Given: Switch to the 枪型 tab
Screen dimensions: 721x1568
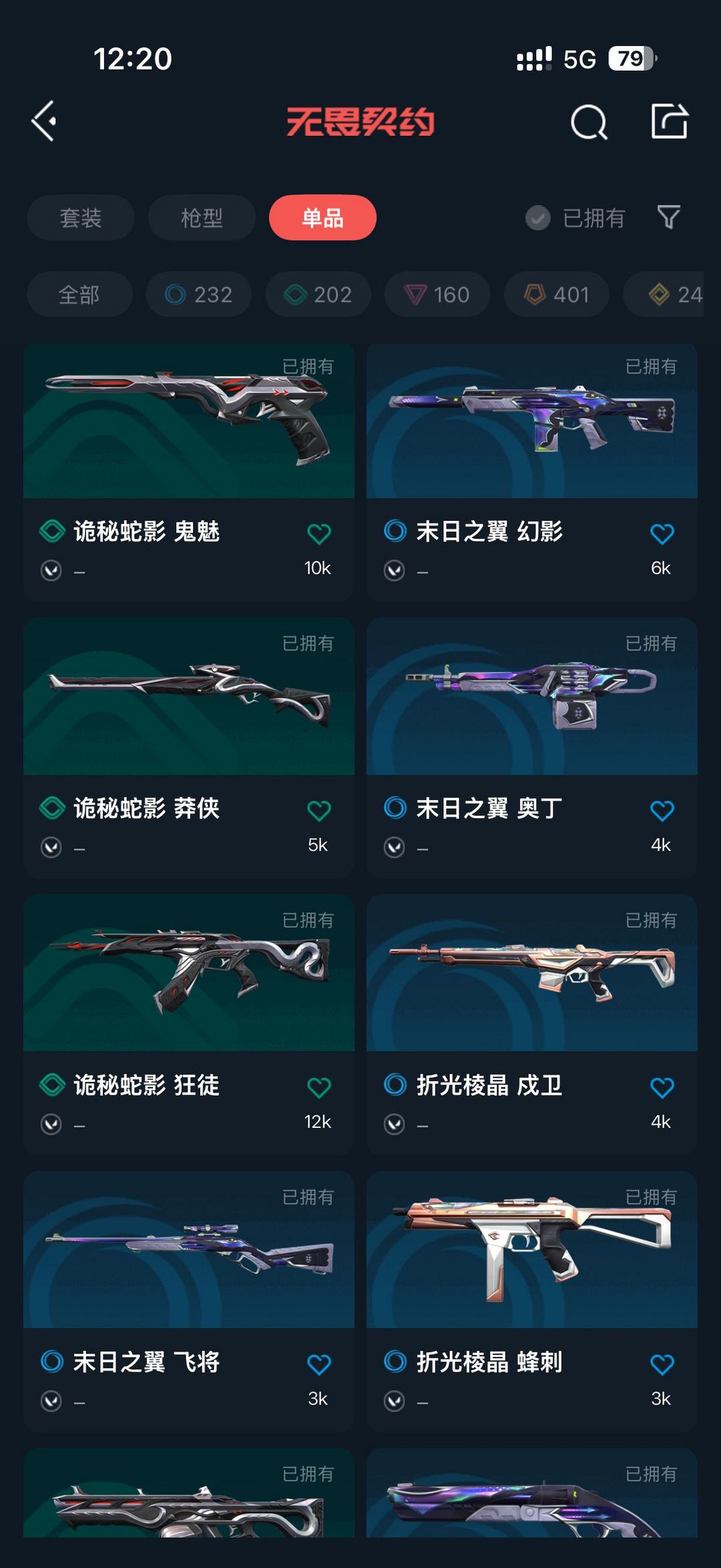Looking at the screenshot, I should (x=201, y=218).
